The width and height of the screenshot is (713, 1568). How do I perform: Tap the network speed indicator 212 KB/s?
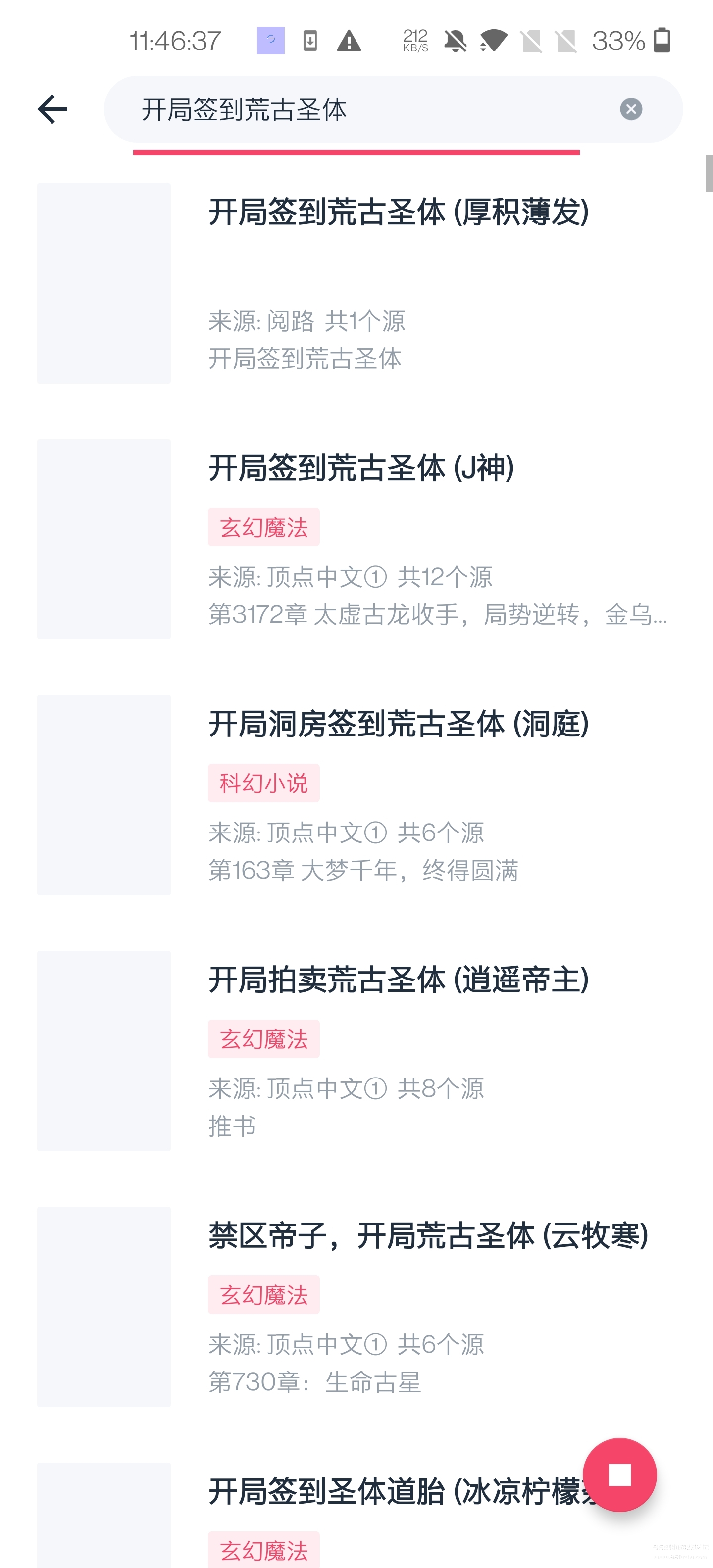415,41
